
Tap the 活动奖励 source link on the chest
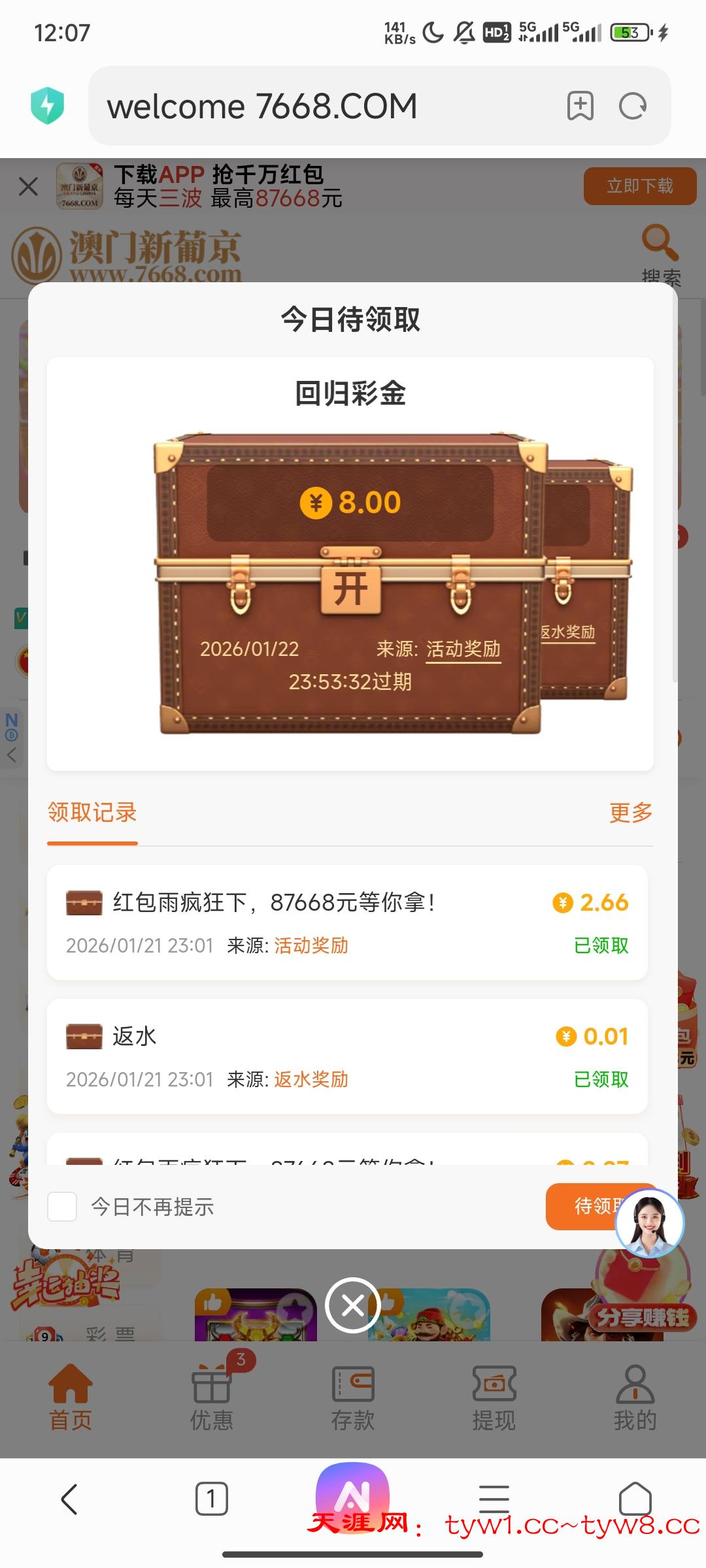[x=463, y=649]
